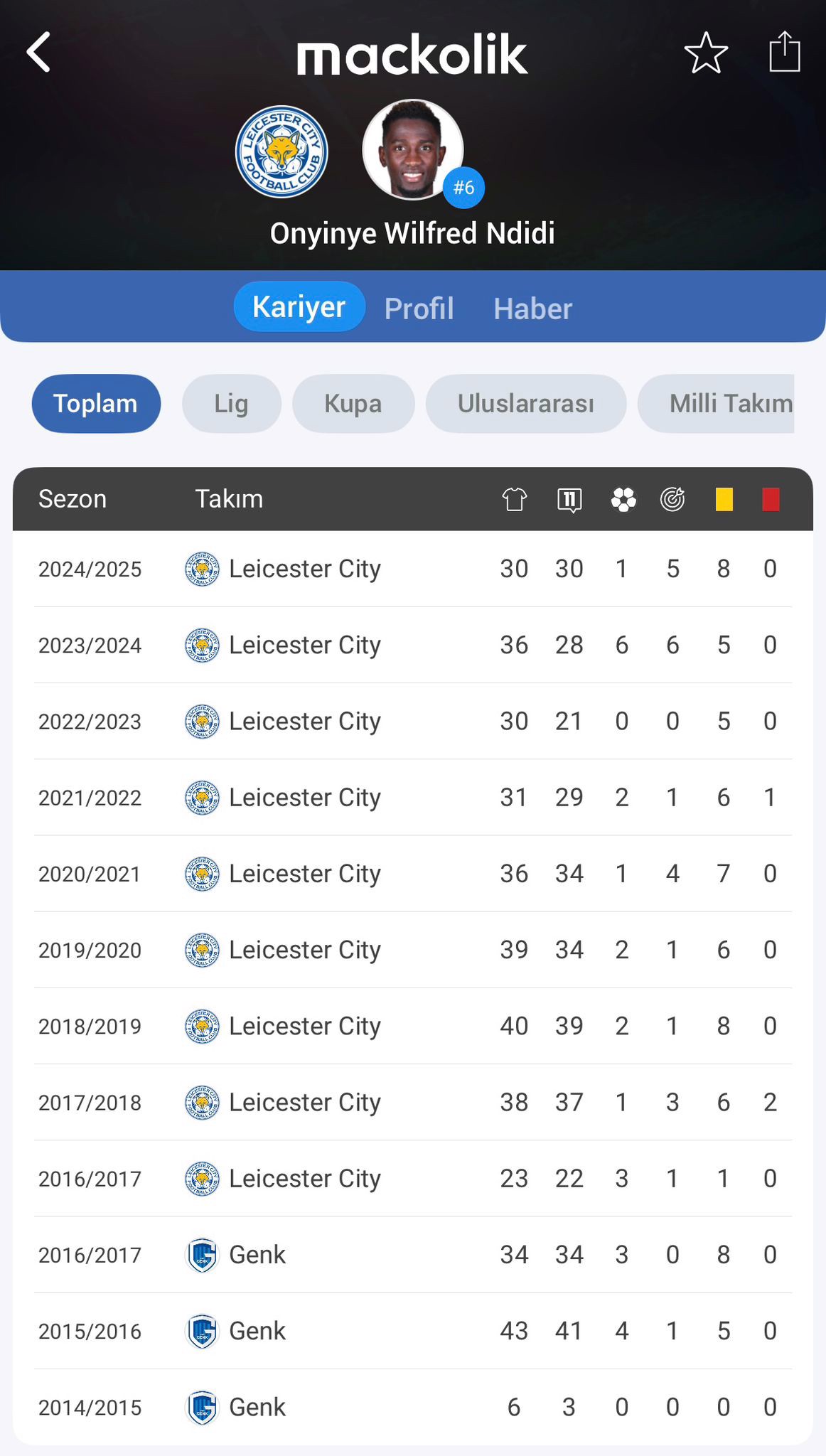The width and height of the screenshot is (826, 1456).
Task: Show Milli Takım stats
Action: (716, 404)
